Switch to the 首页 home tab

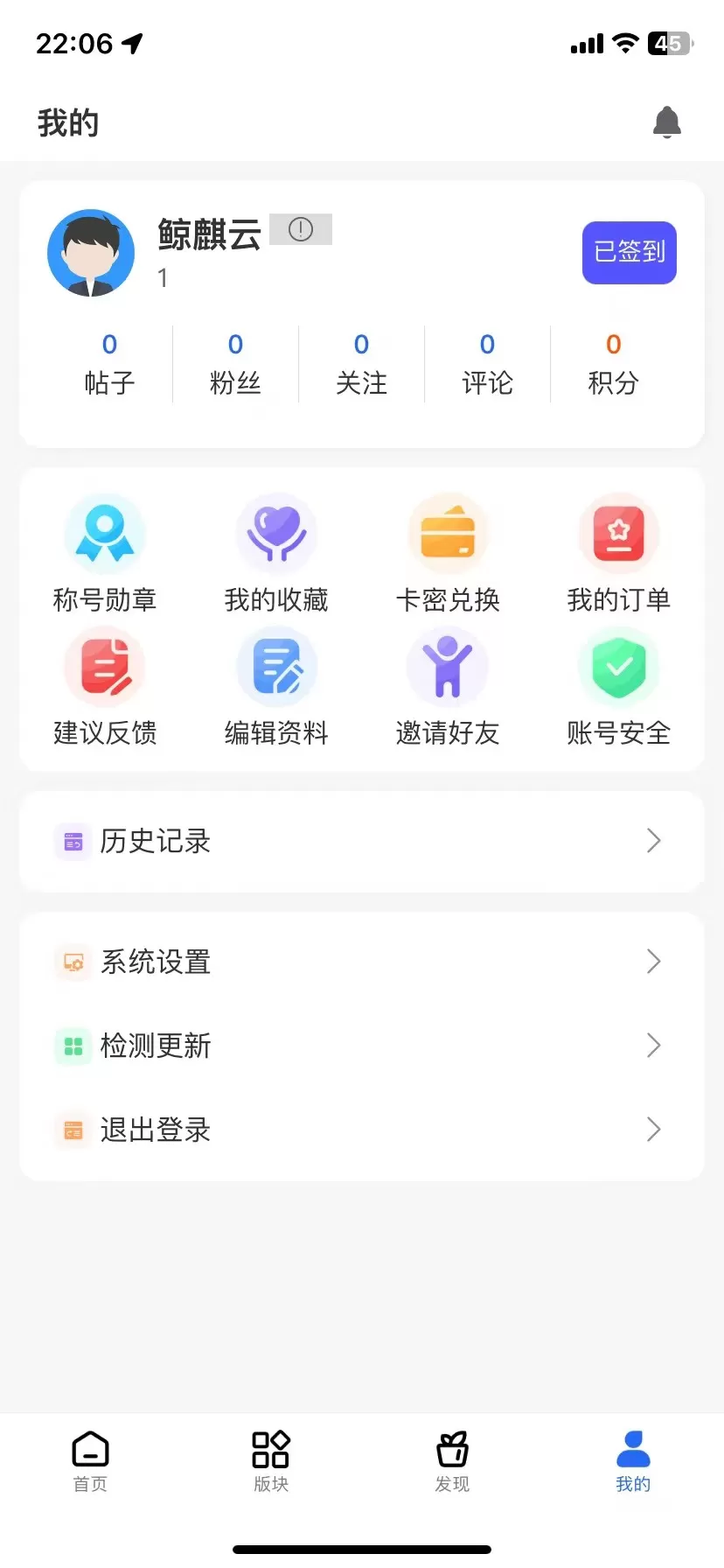[90, 1461]
